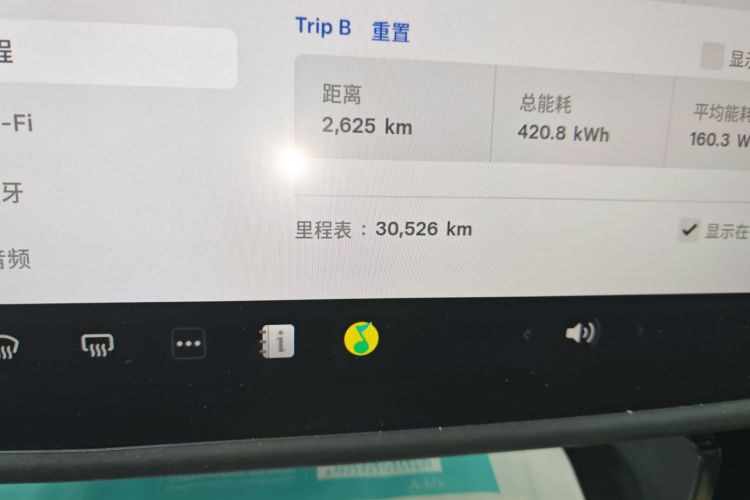Viewport: 750px width, 500px height.
Task: Open the all-apps three-dot launcher
Action: pos(188,343)
